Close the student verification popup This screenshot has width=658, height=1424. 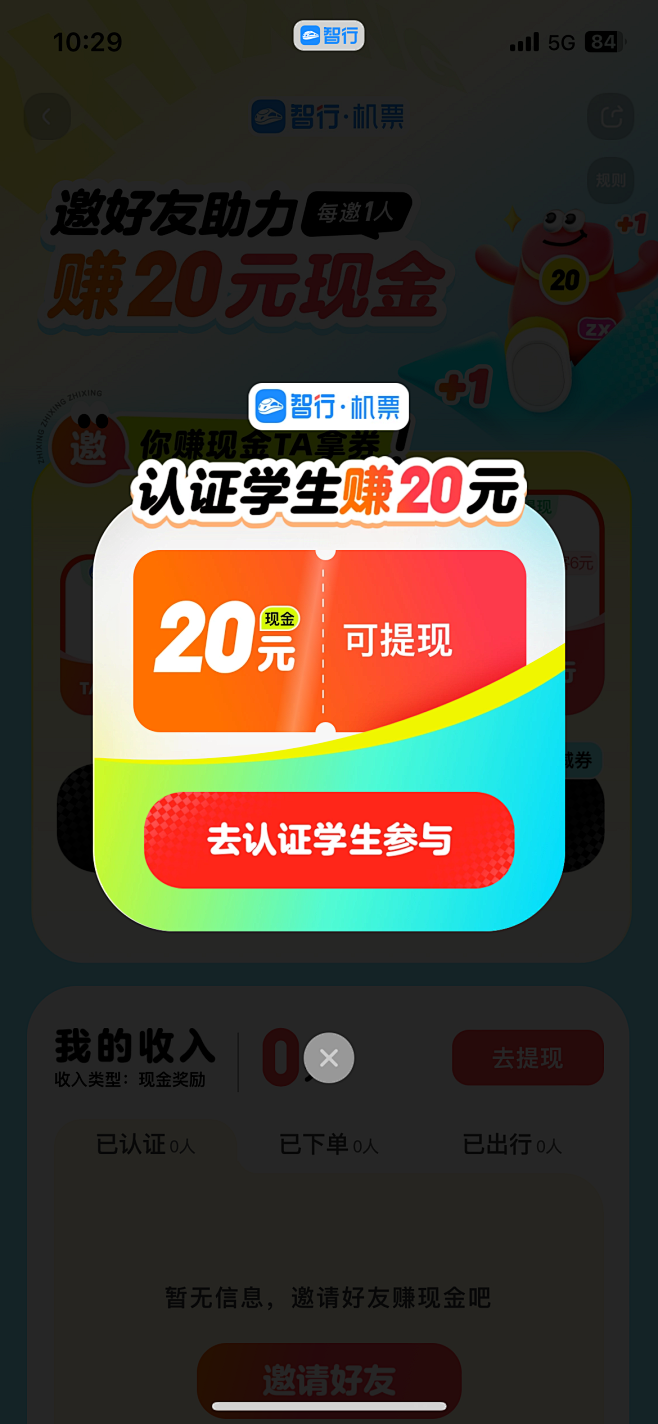click(x=329, y=1058)
